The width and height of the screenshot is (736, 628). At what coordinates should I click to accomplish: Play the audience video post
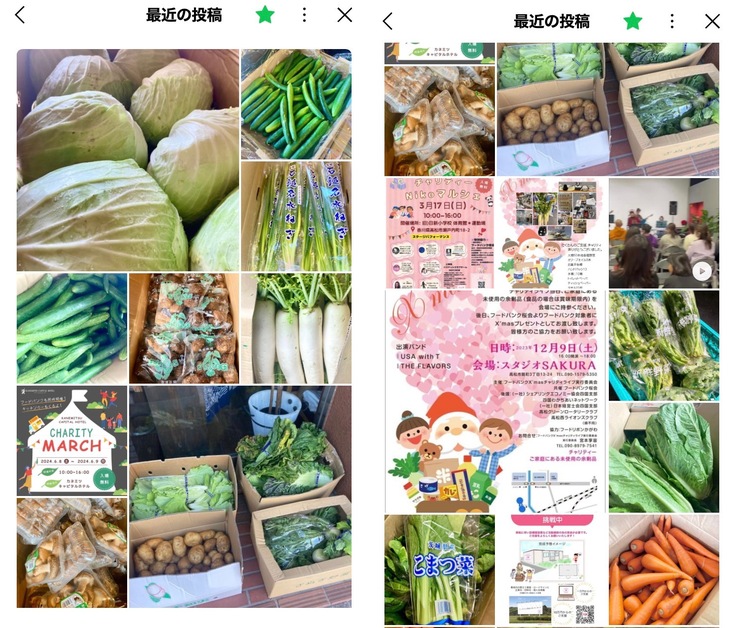(x=663, y=233)
